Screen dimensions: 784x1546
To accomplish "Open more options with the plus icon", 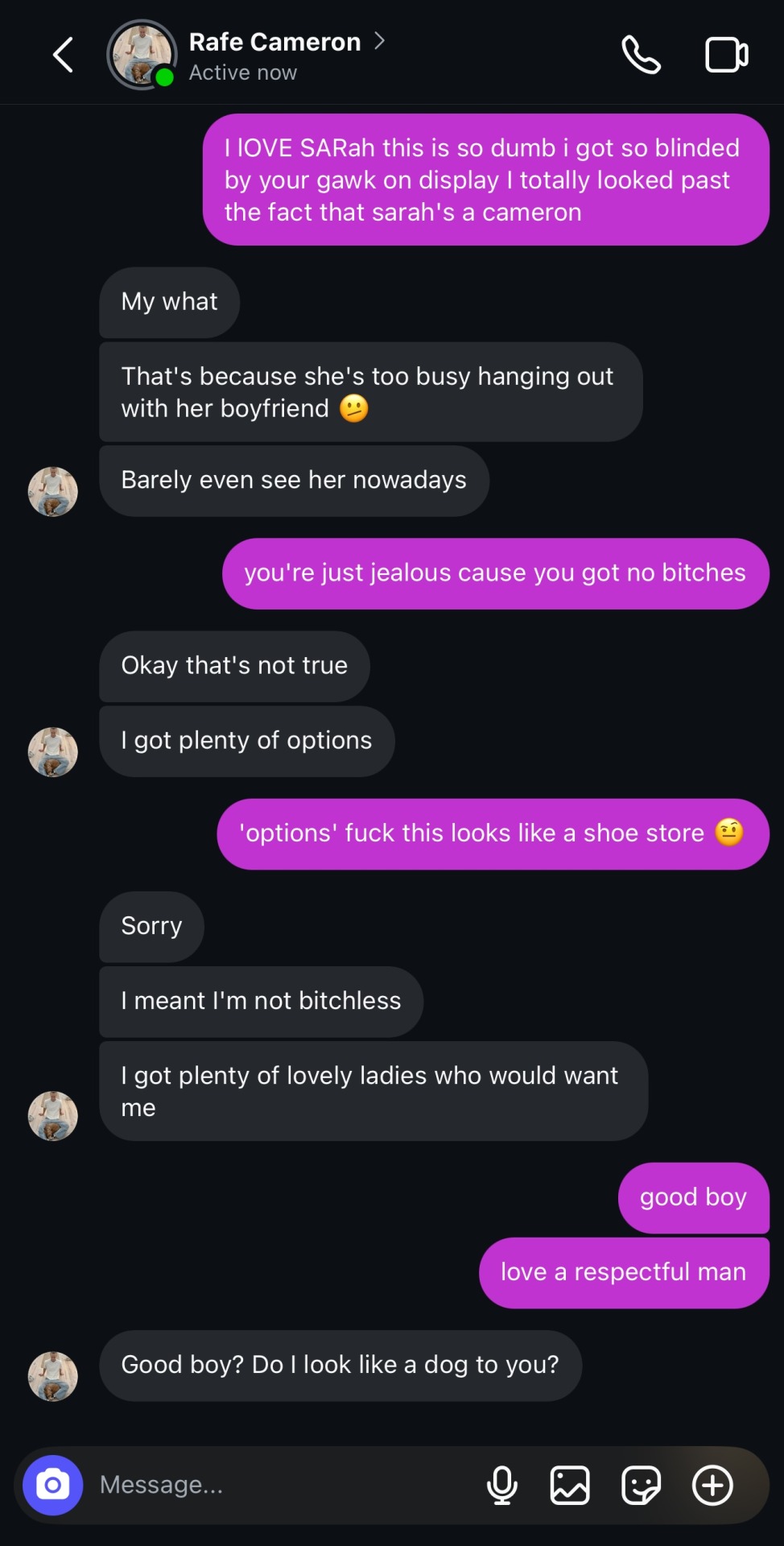I will click(713, 1485).
